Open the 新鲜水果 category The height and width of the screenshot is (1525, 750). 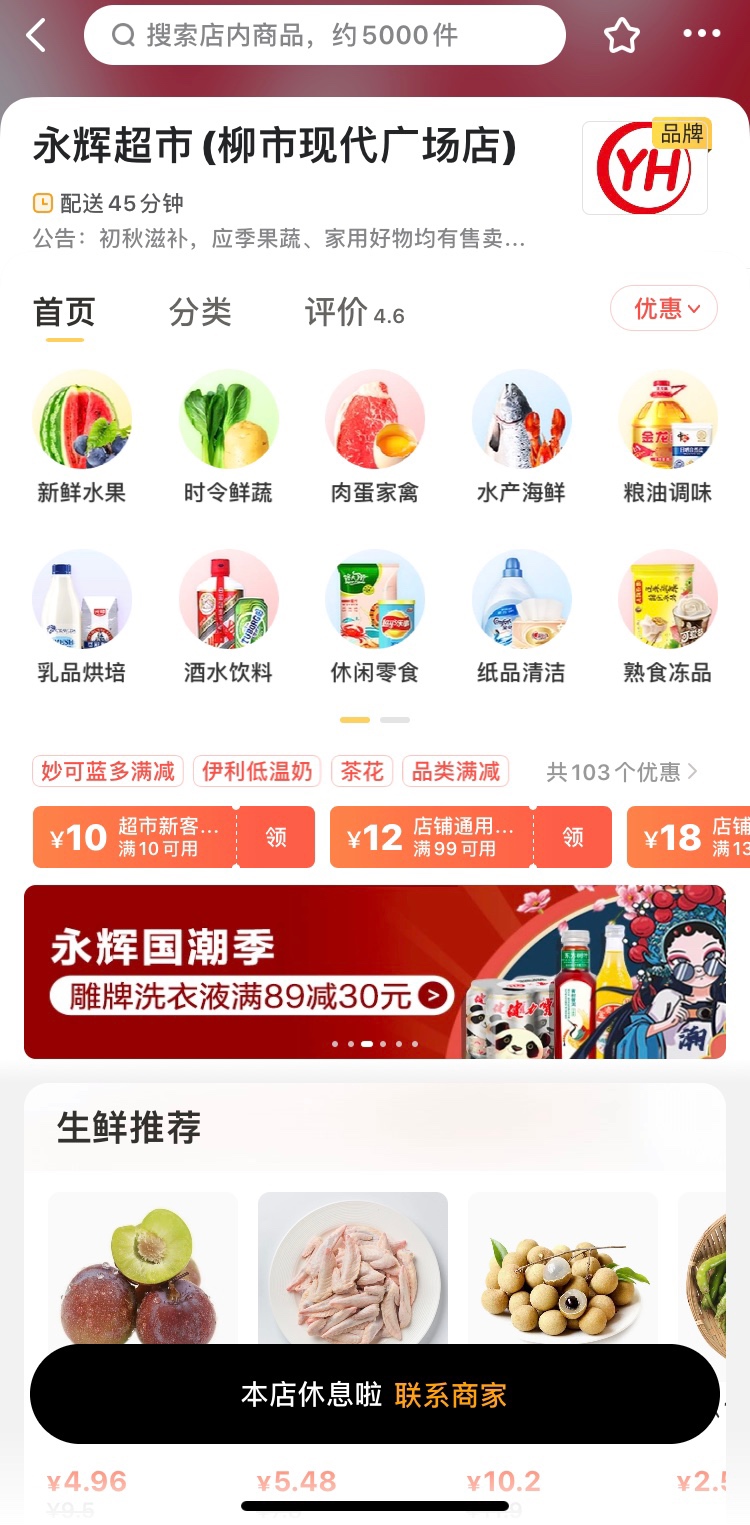82,437
